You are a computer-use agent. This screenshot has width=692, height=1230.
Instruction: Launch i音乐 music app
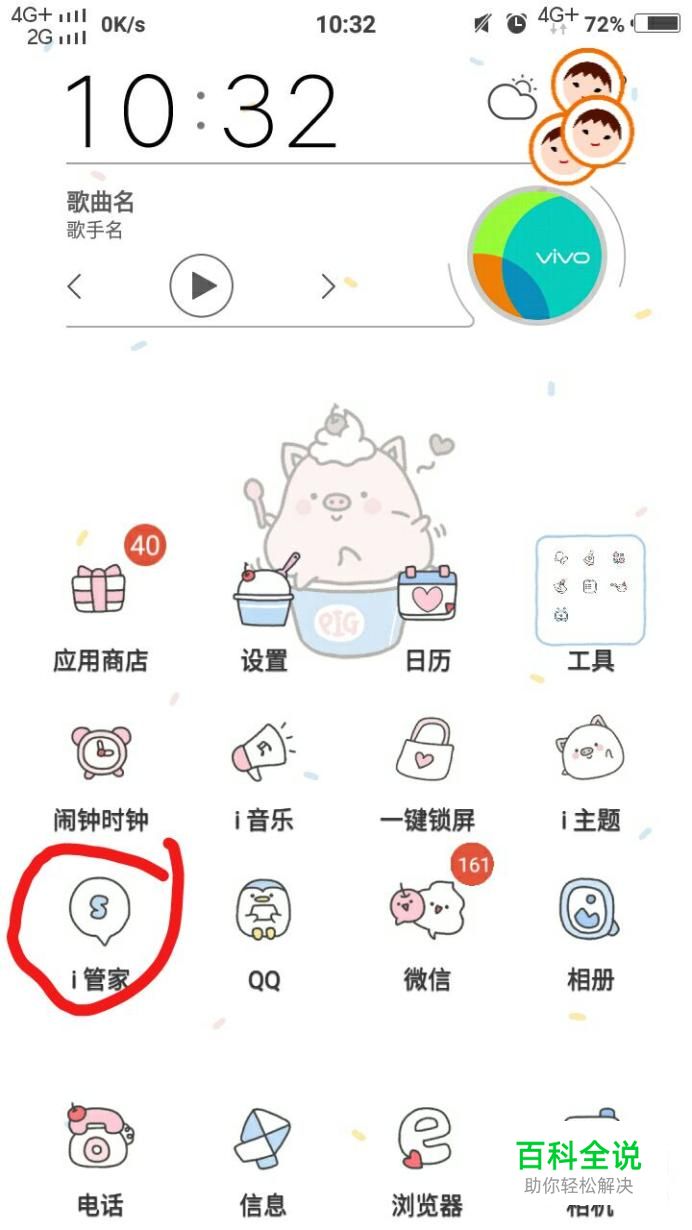coord(264,757)
